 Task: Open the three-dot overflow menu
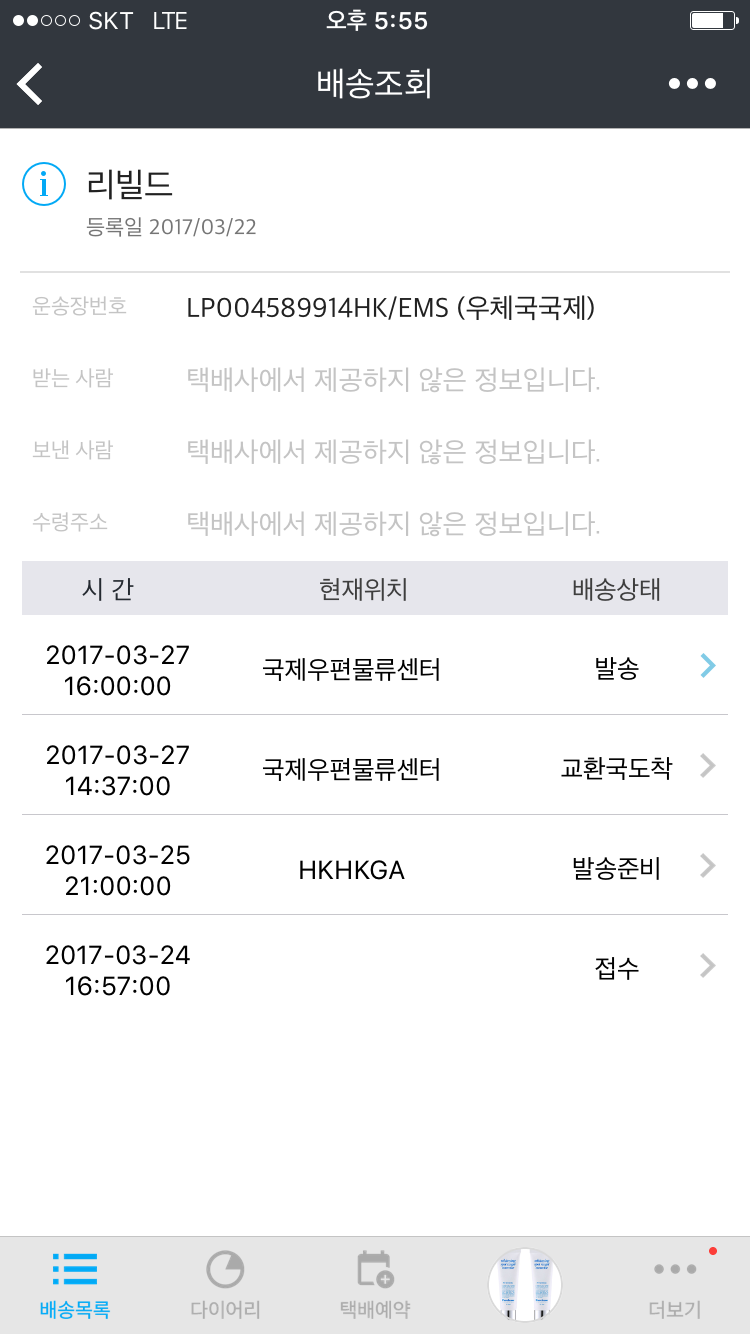click(692, 84)
